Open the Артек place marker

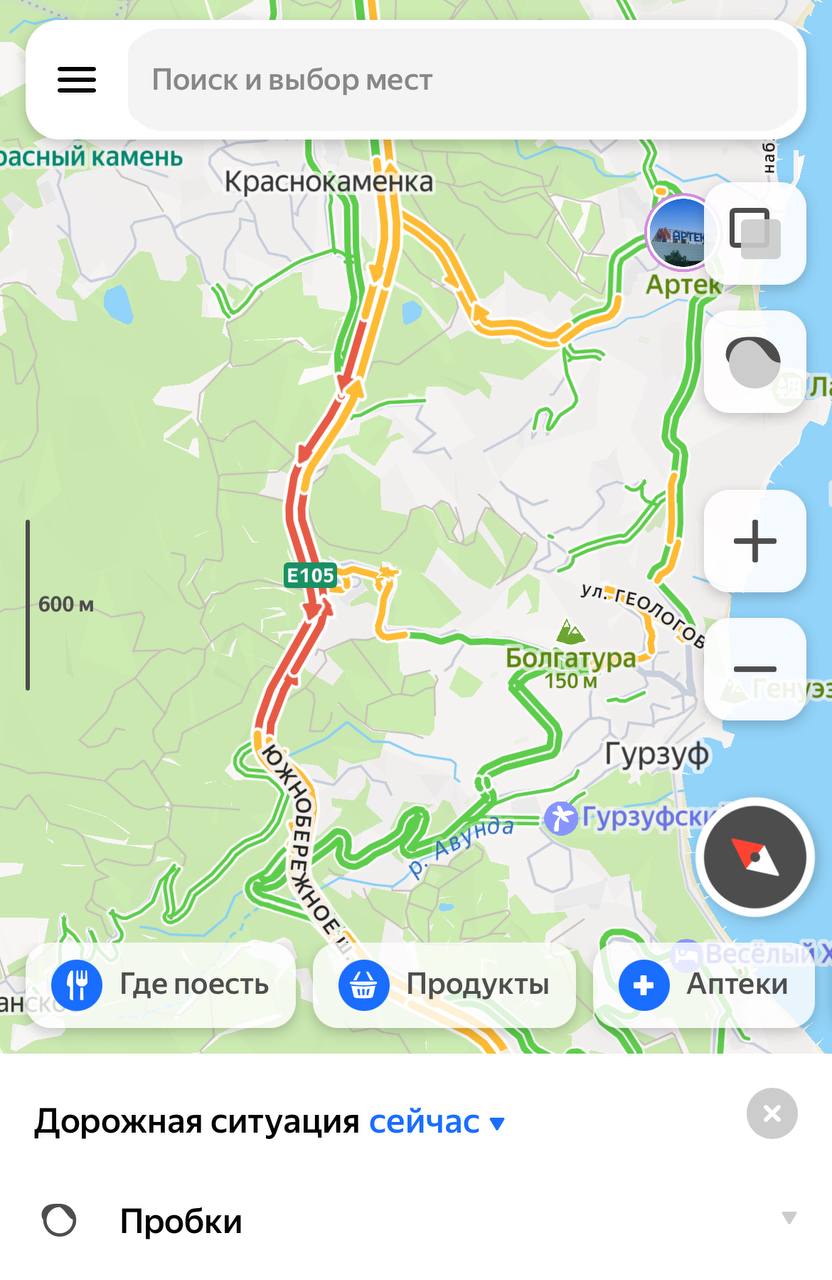[x=681, y=234]
